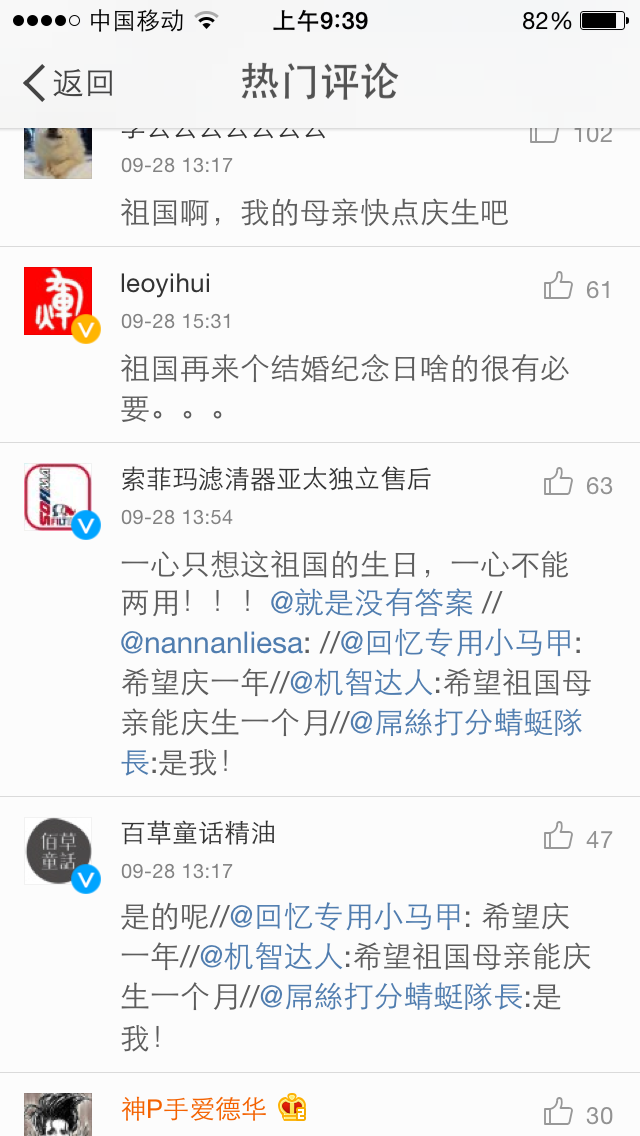Open leoyihui's username
This screenshot has height=1136, width=640.
tap(165, 284)
